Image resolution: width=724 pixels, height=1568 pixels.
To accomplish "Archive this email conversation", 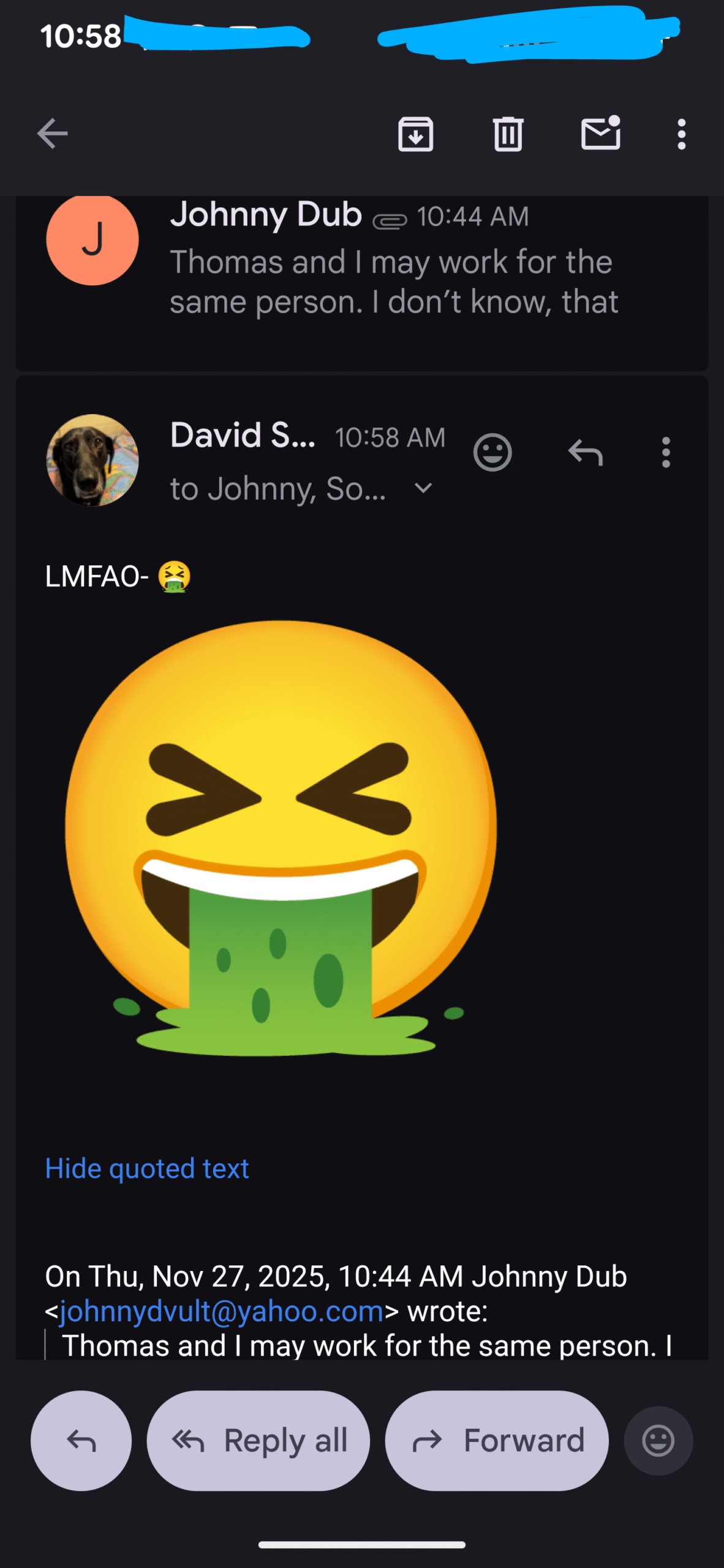I will click(415, 134).
